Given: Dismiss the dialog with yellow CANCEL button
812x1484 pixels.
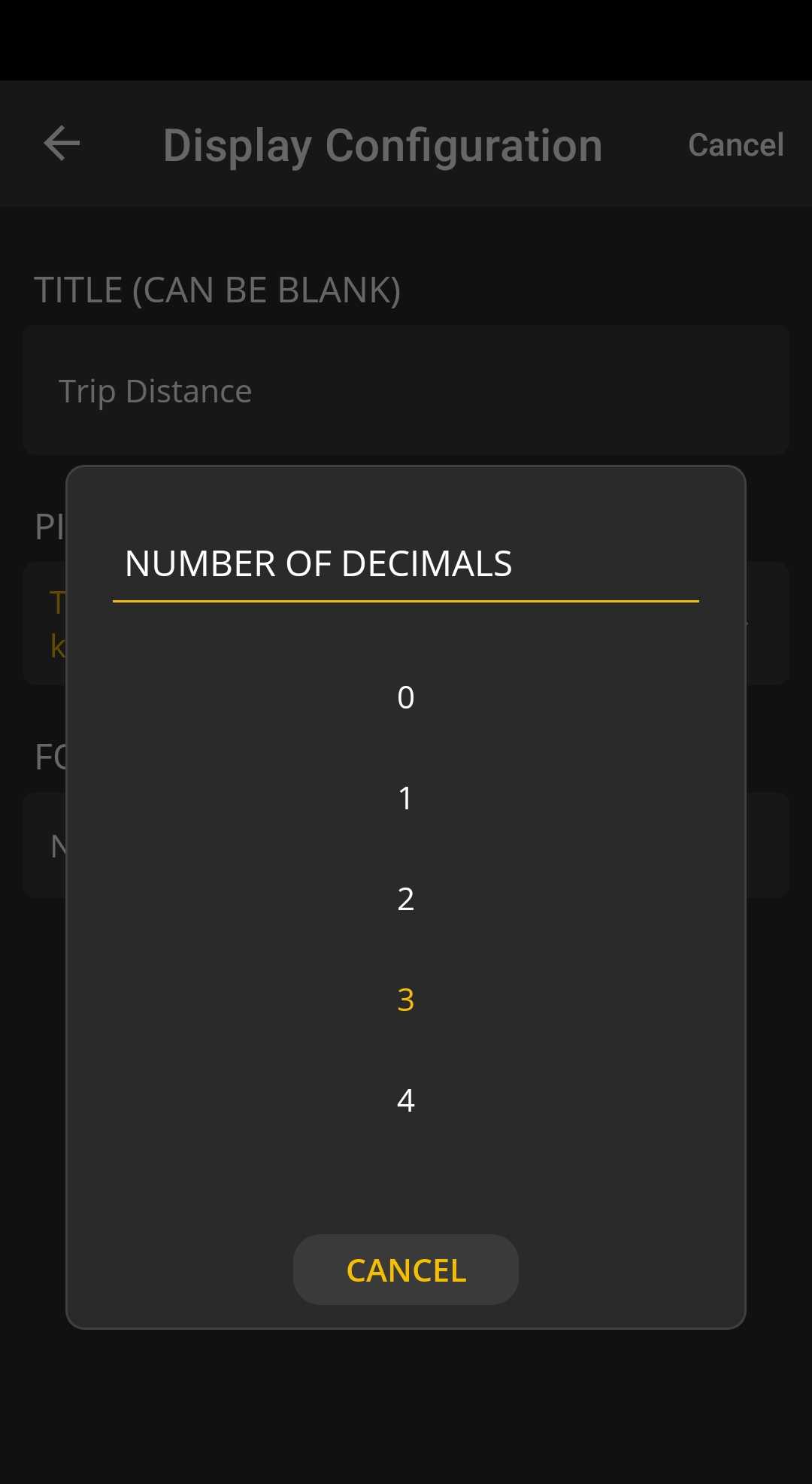Looking at the screenshot, I should (x=406, y=1270).
